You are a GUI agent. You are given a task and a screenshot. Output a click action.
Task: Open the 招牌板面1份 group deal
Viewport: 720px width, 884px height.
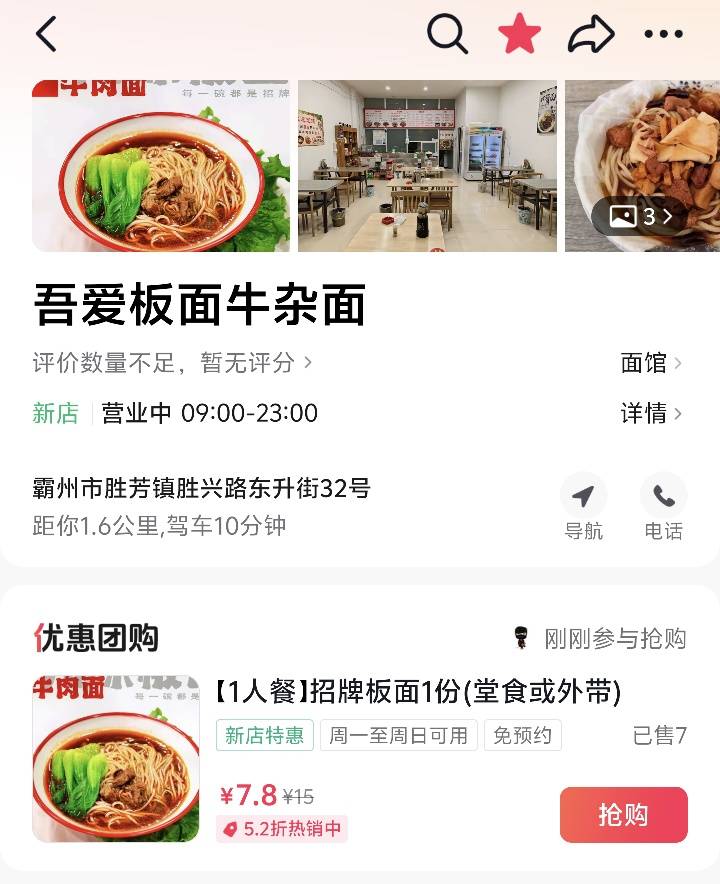418,691
